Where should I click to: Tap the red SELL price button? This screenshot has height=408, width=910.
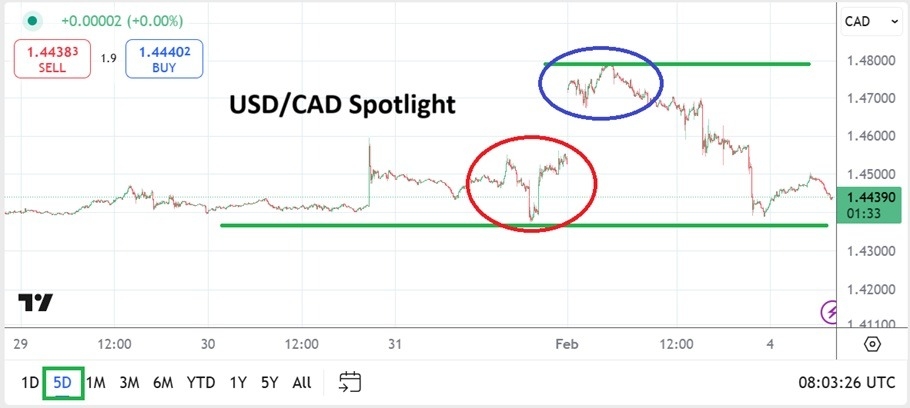click(x=54, y=58)
